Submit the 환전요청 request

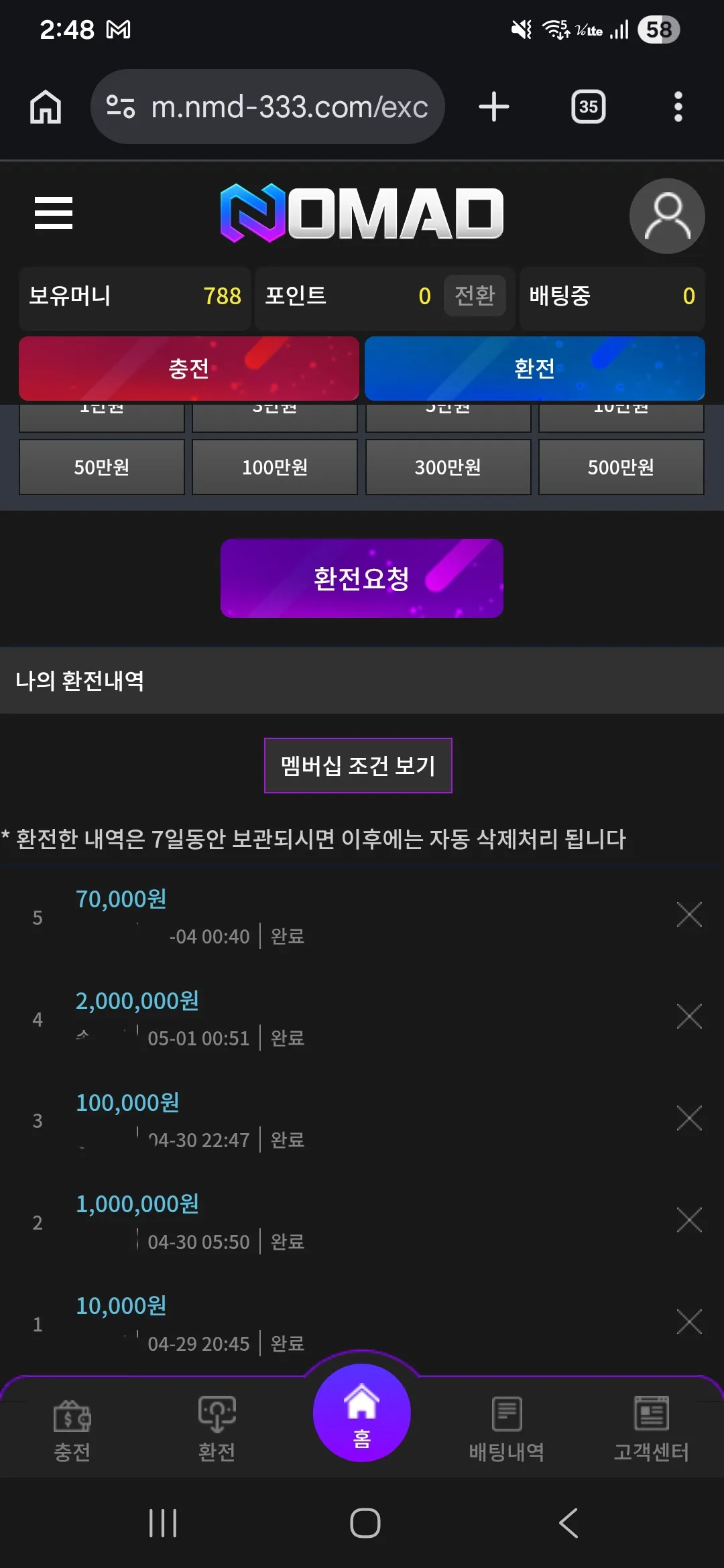point(362,578)
